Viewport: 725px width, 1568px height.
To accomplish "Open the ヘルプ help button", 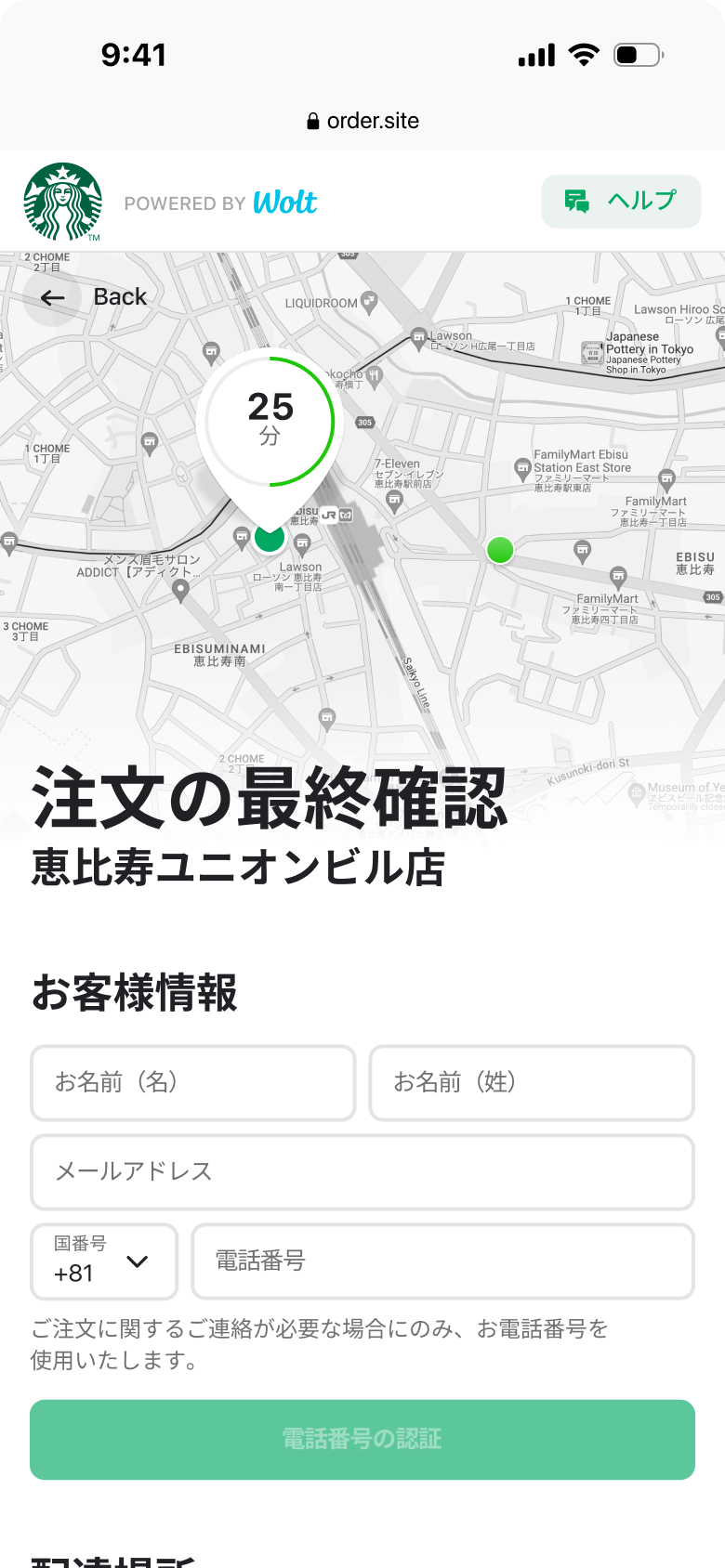I will point(621,201).
